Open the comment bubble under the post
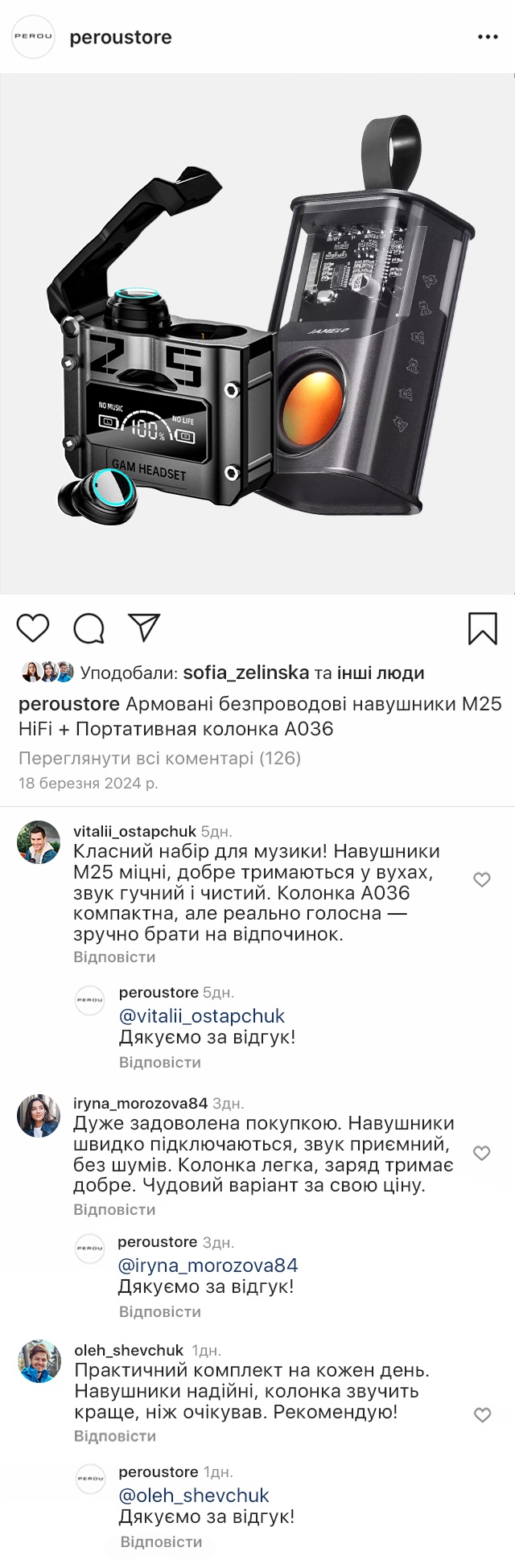515x1568 pixels. [89, 628]
